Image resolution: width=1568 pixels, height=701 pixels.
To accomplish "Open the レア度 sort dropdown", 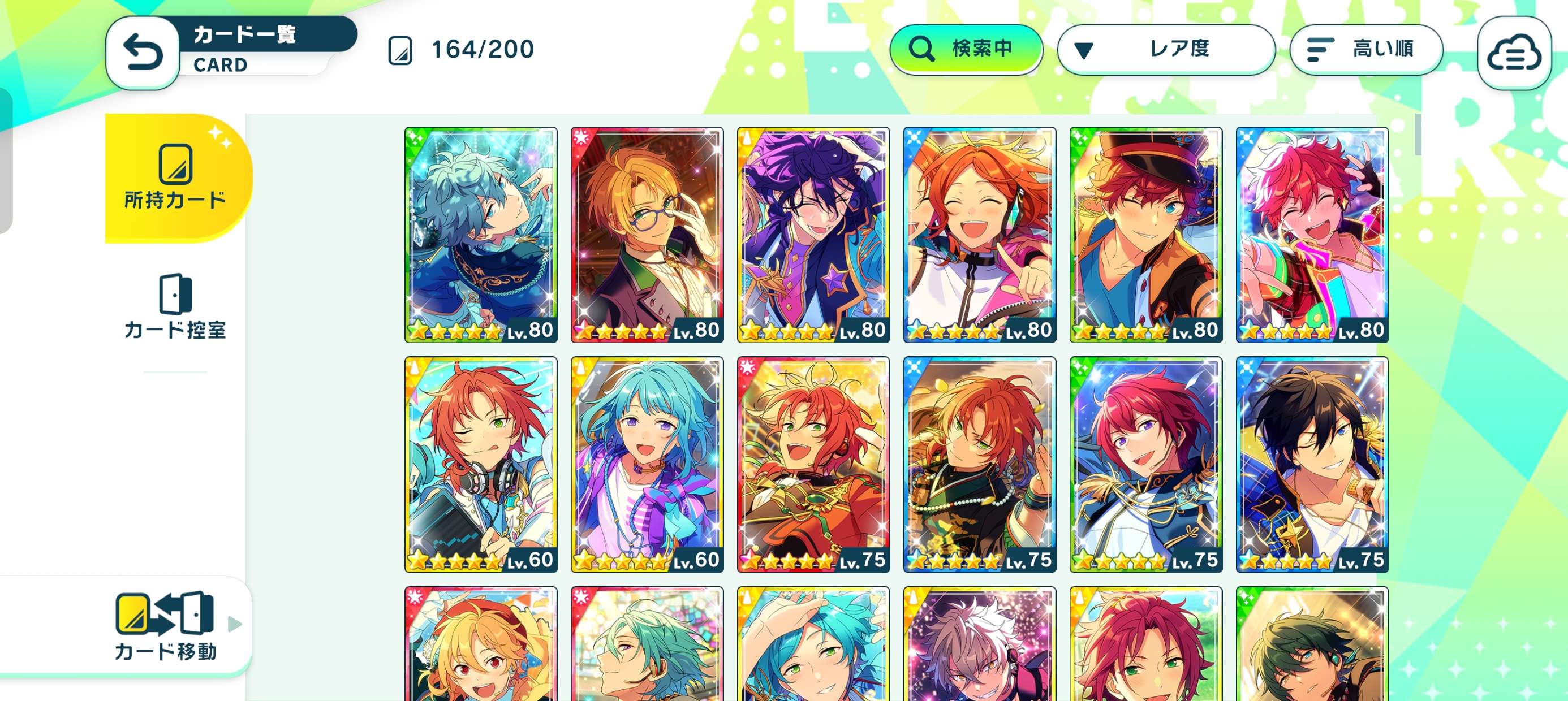I will click(1166, 49).
